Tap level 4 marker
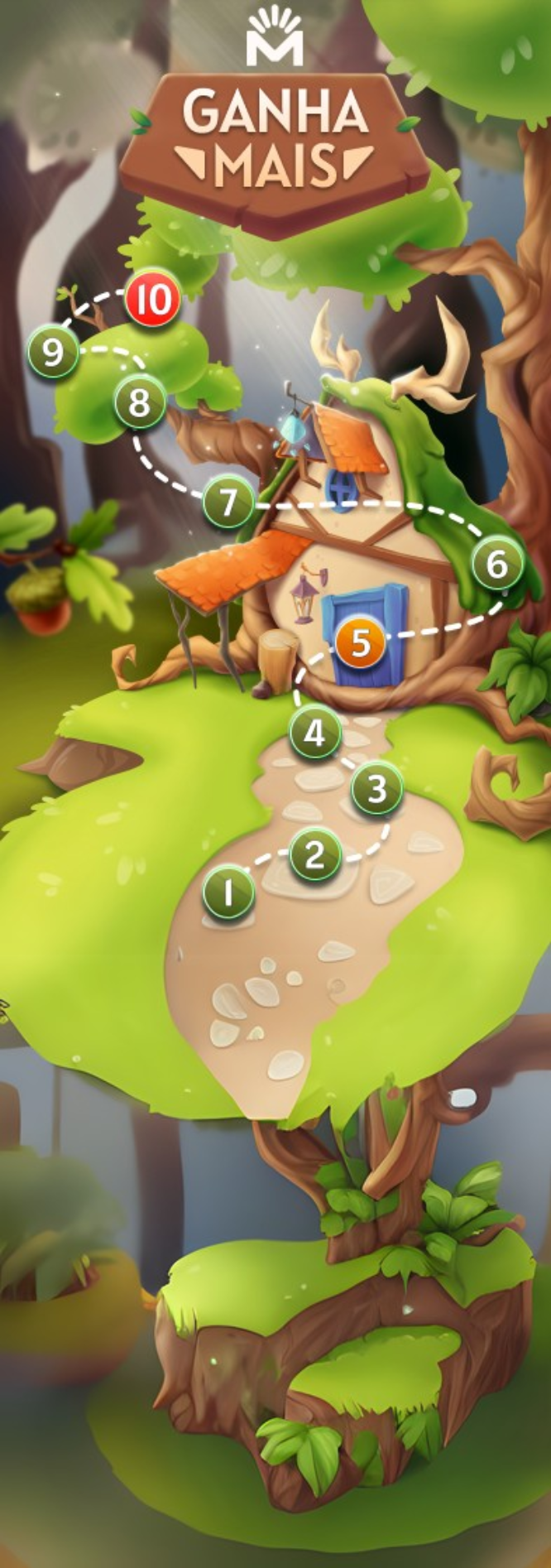 (x=315, y=733)
